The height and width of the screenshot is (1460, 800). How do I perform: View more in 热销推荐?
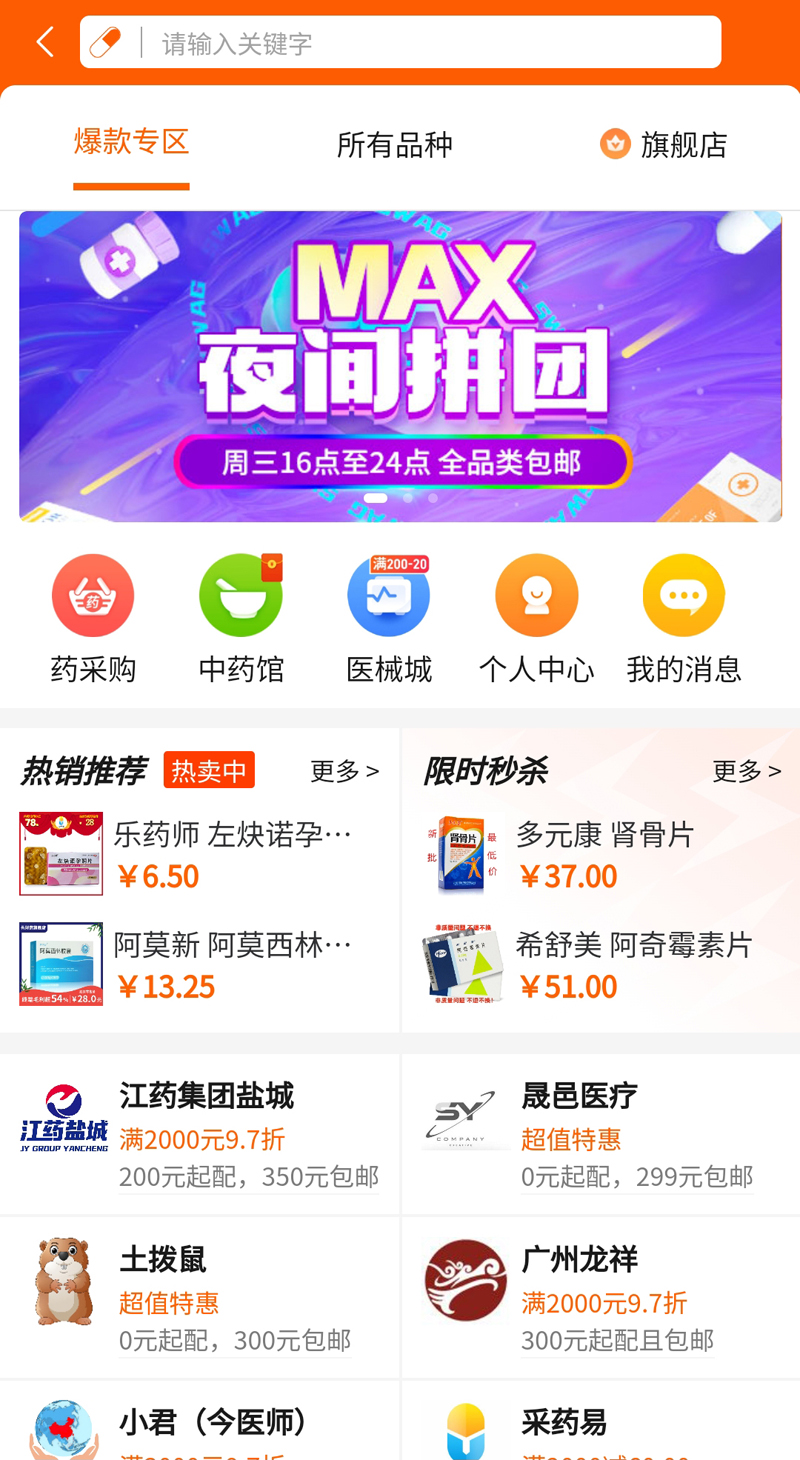[344, 771]
